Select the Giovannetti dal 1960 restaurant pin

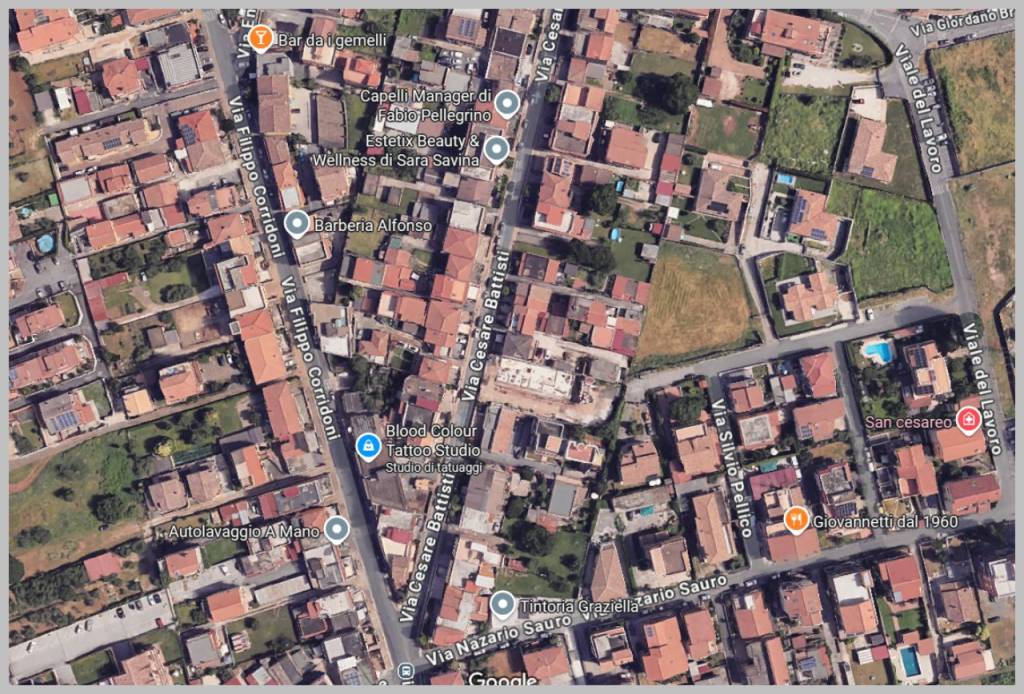coord(796,518)
